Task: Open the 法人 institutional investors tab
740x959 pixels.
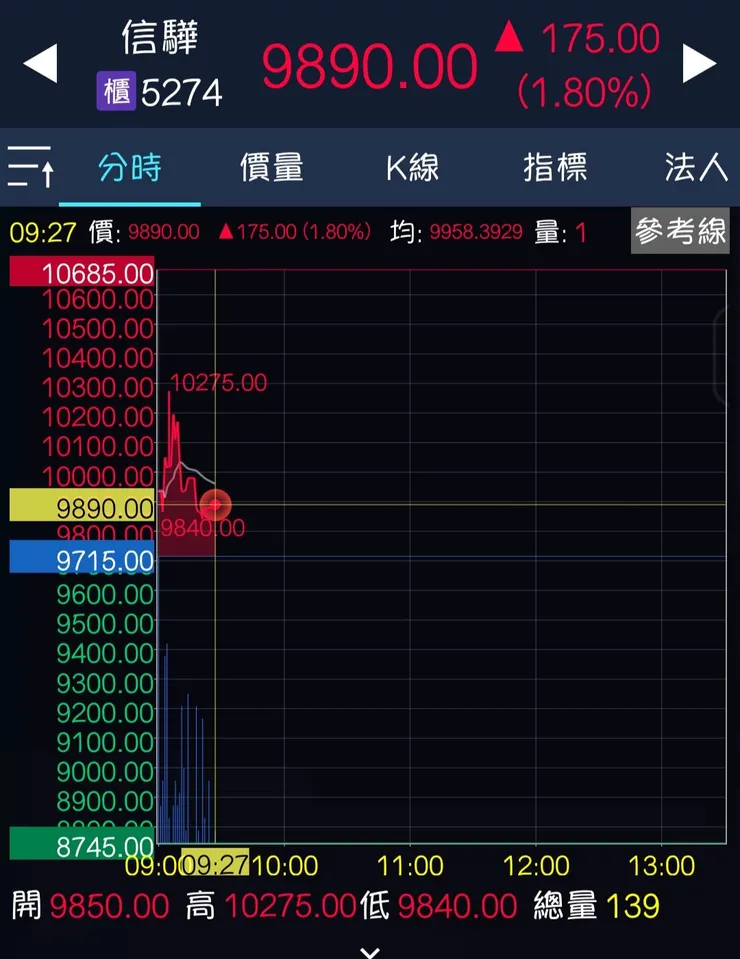Action: [693, 168]
